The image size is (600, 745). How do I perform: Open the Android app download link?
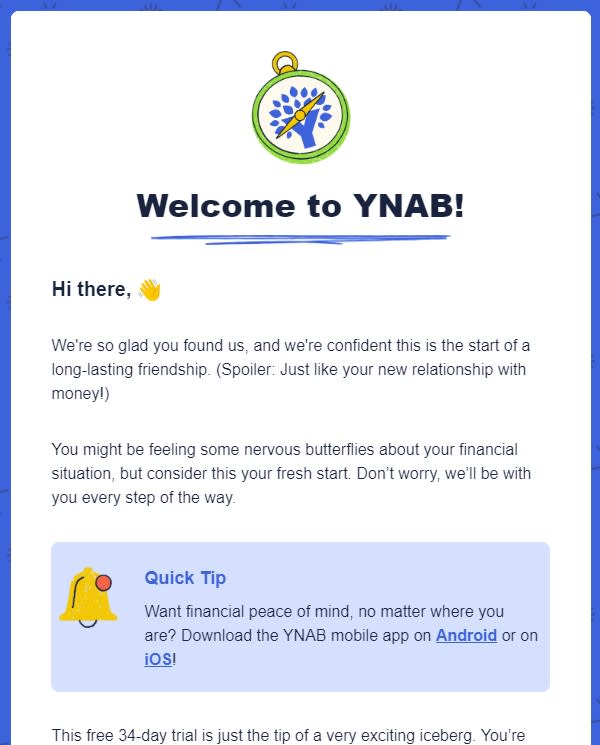(x=466, y=637)
